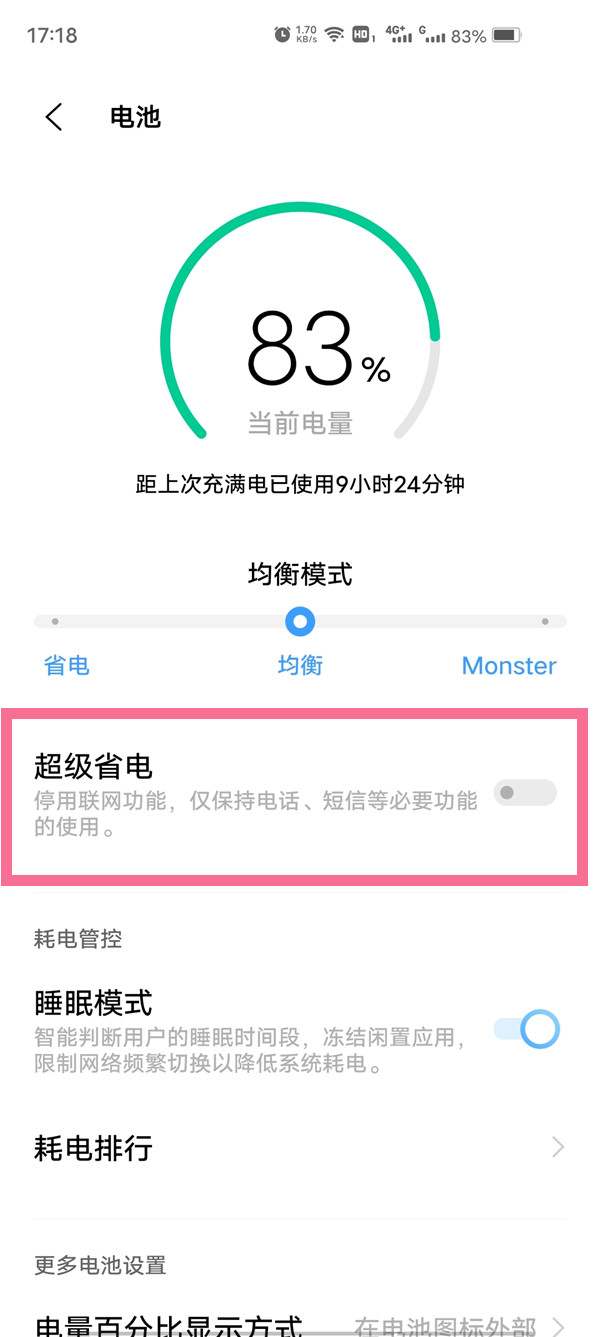The width and height of the screenshot is (600, 1337).
Task: Turn off 睡眠模式
Action: pyautogui.click(x=527, y=1029)
